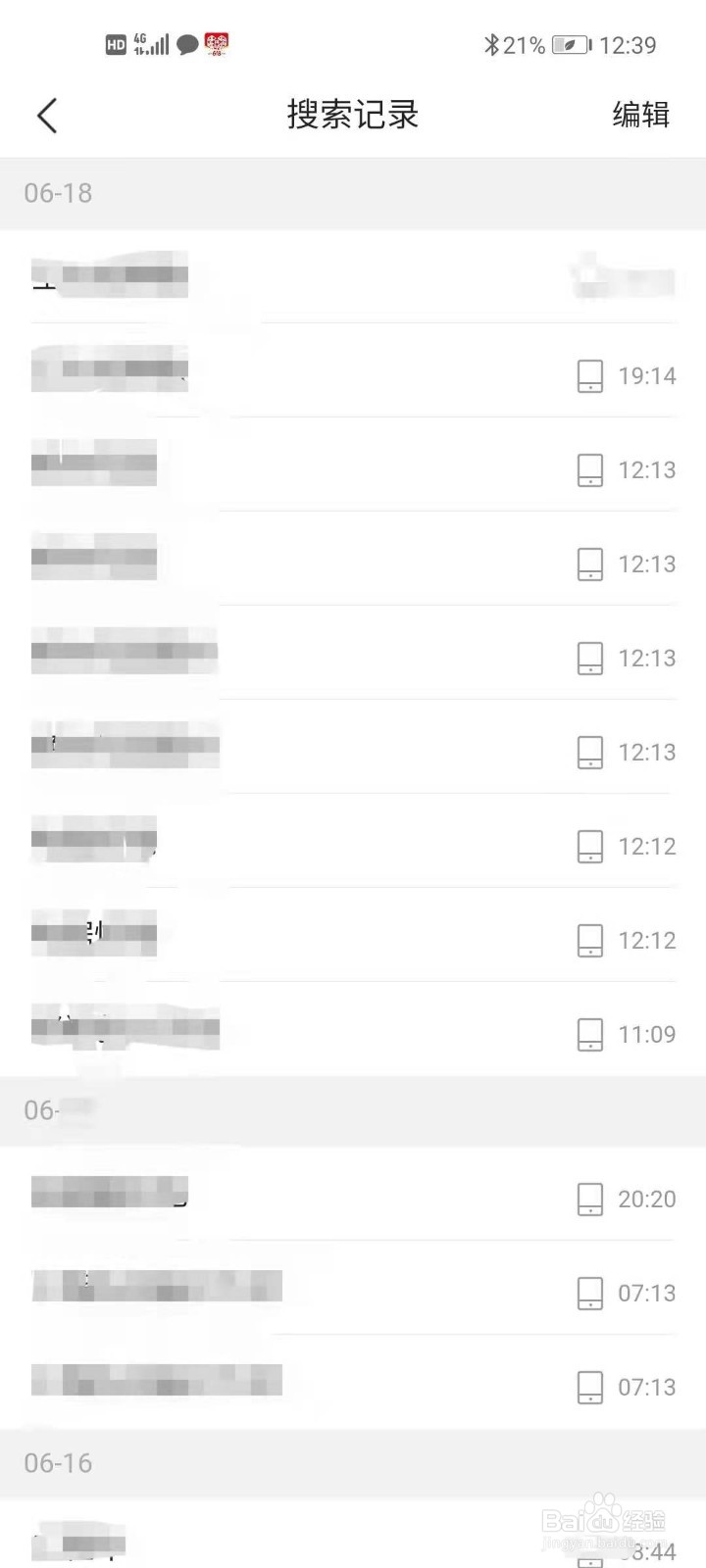Tap the phone icon beside the second 07:13 entry
The image size is (706, 1568).
(x=589, y=1387)
